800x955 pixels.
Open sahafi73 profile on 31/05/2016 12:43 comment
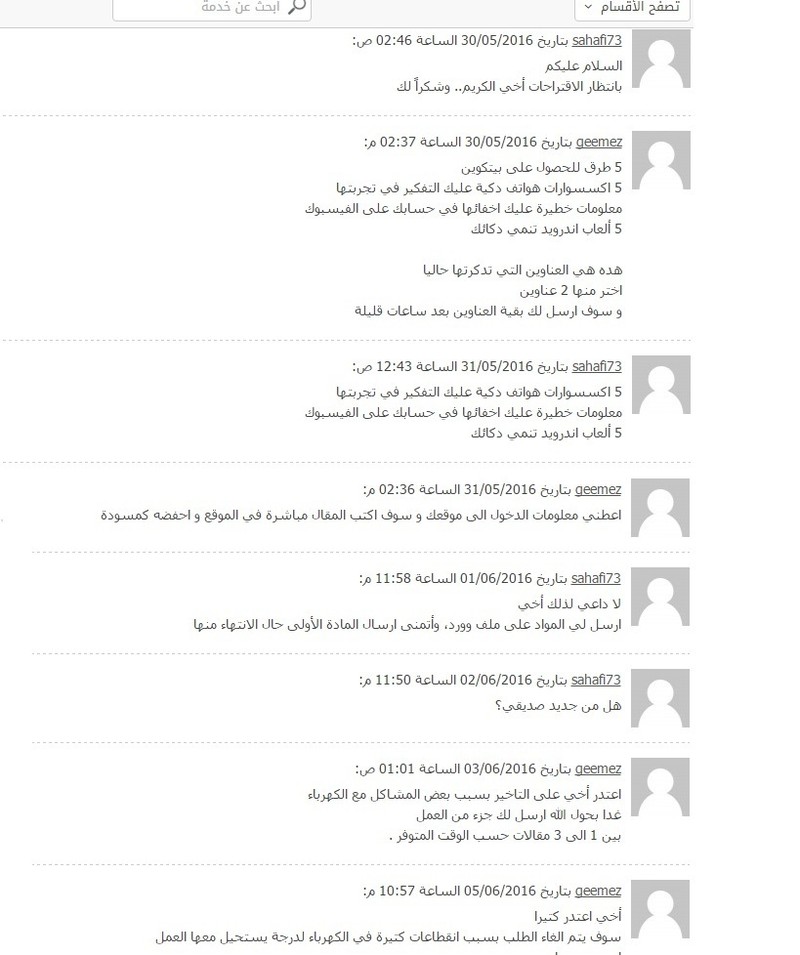click(597, 366)
